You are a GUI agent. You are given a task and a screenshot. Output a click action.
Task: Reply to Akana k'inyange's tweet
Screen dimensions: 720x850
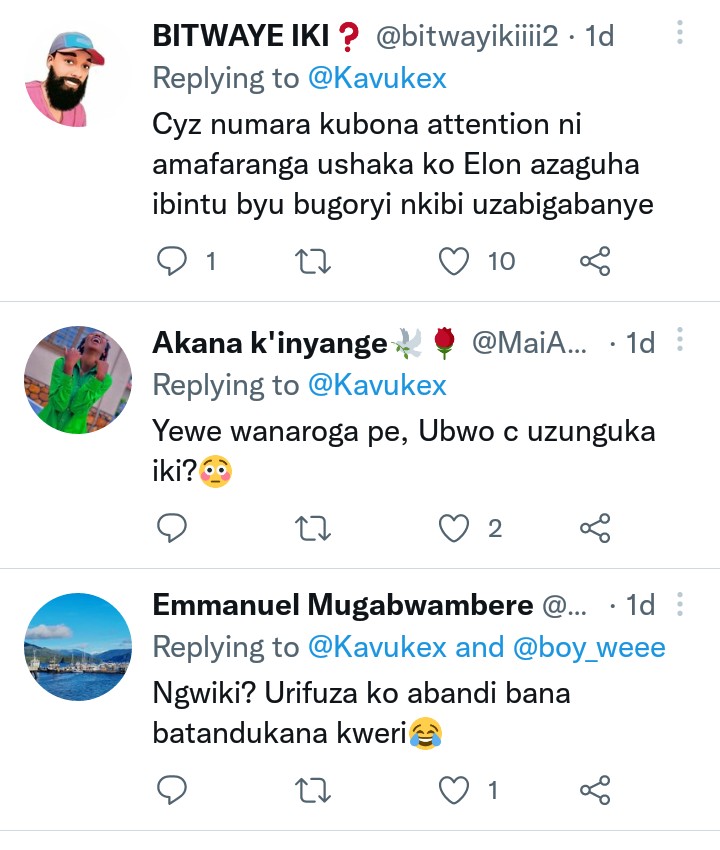pos(173,528)
